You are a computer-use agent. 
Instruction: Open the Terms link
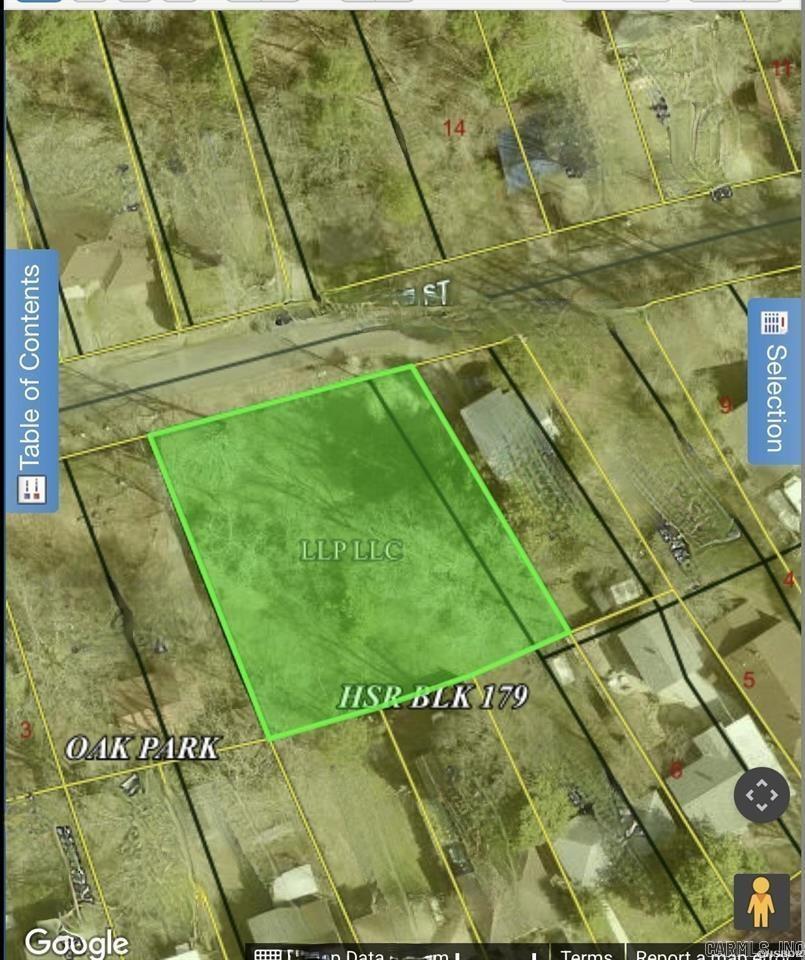point(586,954)
